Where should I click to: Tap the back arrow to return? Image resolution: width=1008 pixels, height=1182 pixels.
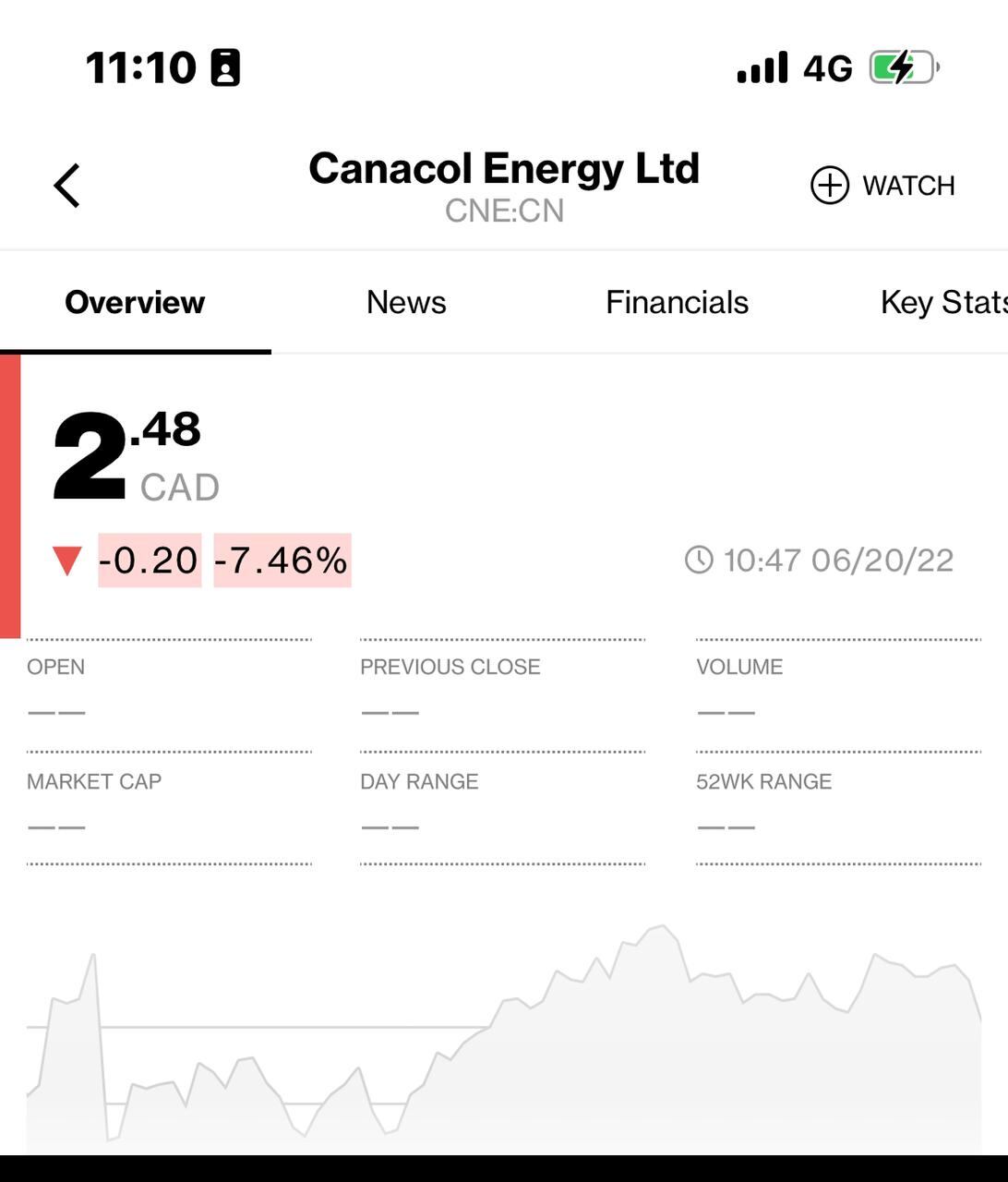pos(66,185)
